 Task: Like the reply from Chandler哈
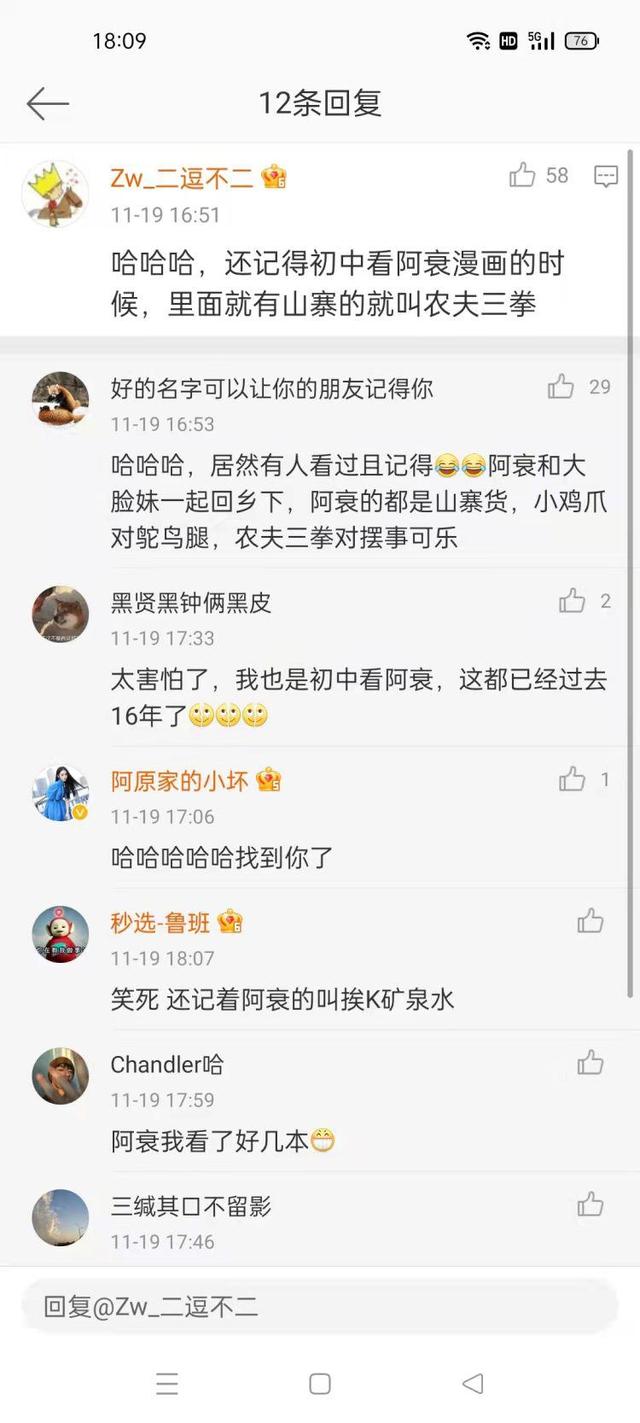pos(590,1062)
